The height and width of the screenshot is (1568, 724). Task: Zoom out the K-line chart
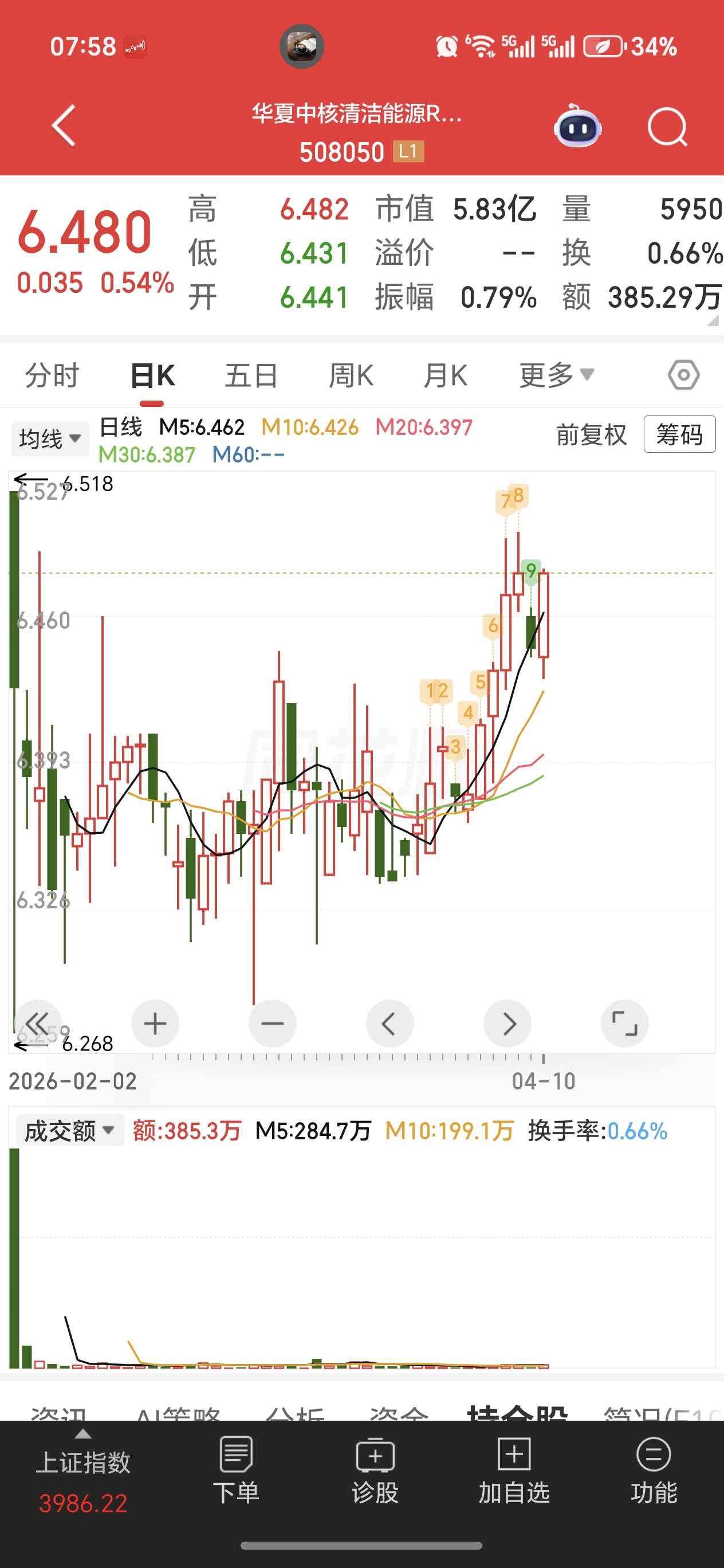(273, 1023)
